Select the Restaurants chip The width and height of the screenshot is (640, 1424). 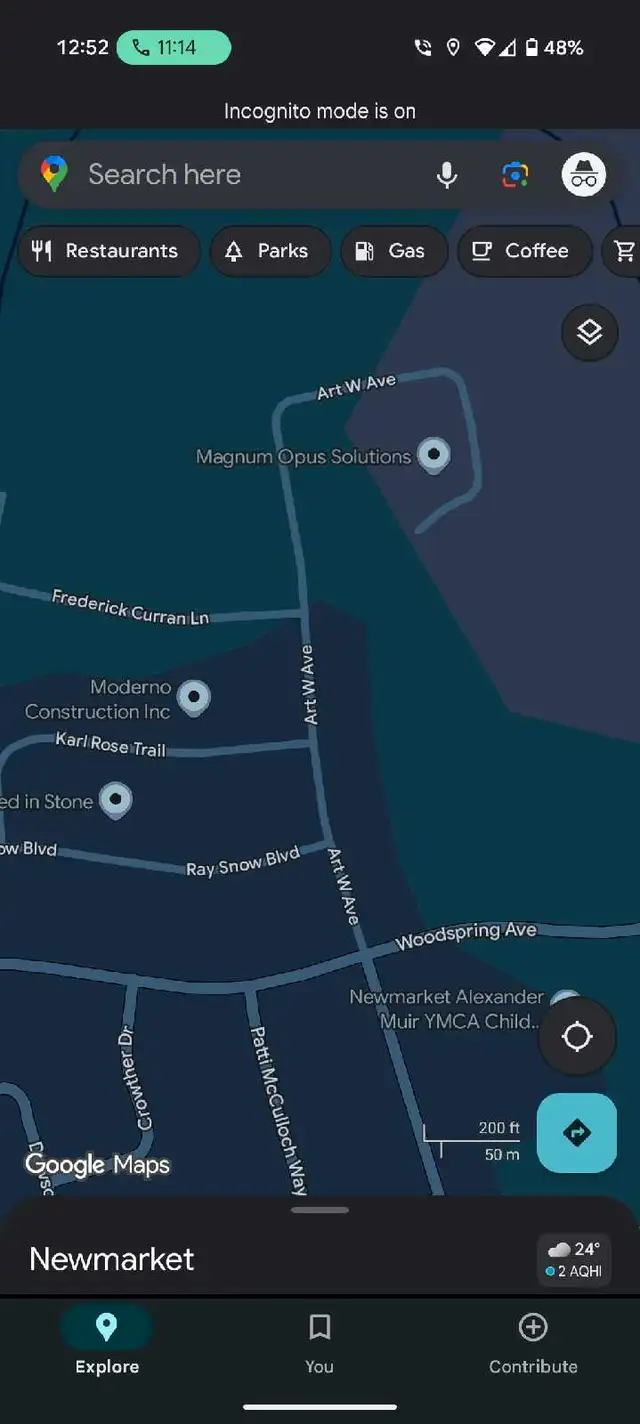click(x=108, y=251)
